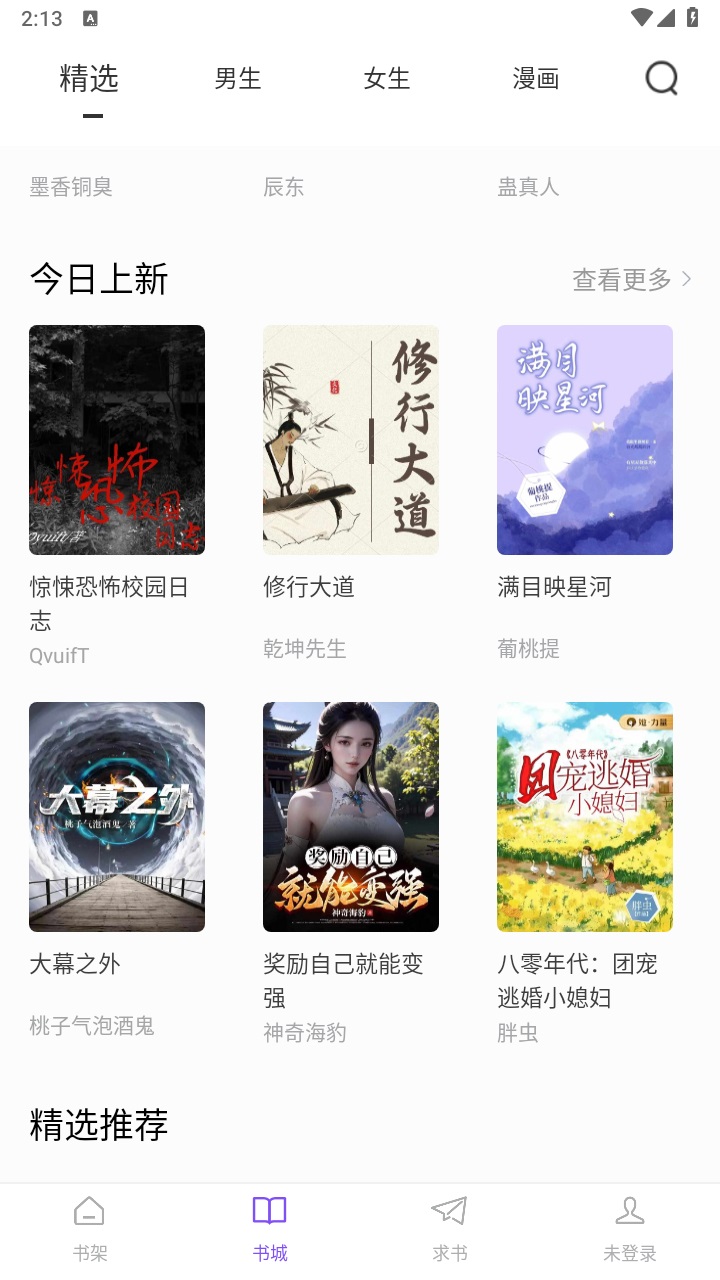Tap the 惊悚恐怖校园日志 cover image

tap(116, 439)
